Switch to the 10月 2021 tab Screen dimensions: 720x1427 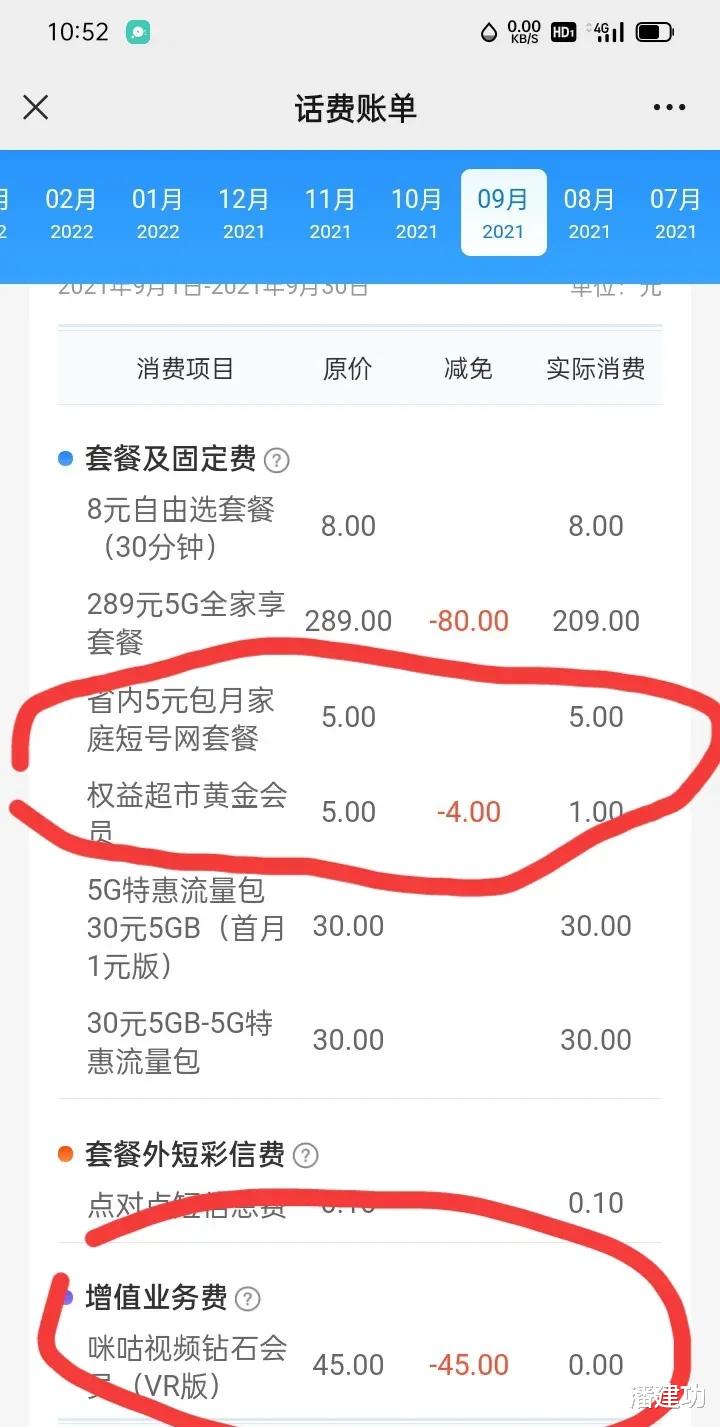pyautogui.click(x=417, y=211)
